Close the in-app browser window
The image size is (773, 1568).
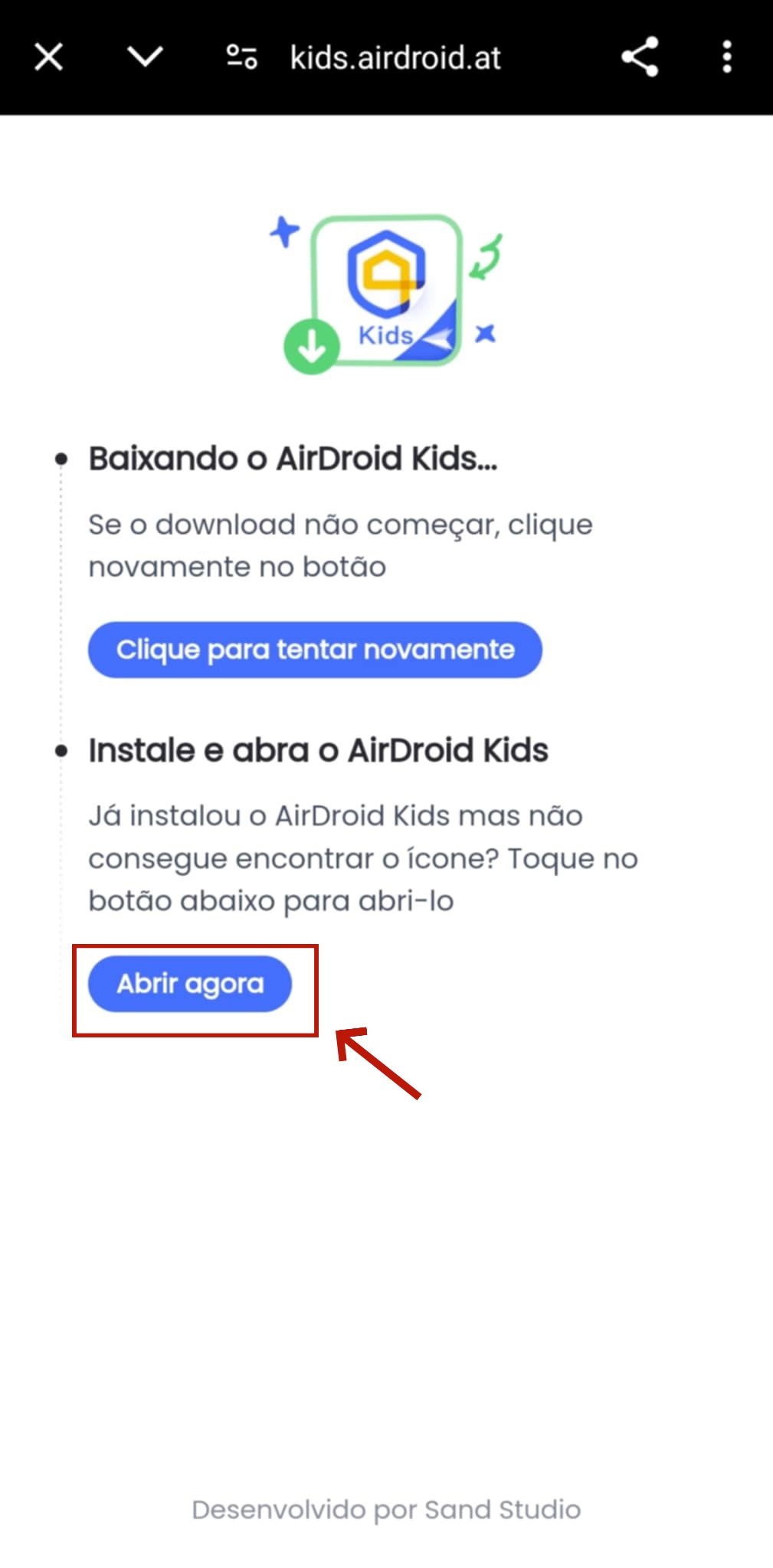coord(48,57)
